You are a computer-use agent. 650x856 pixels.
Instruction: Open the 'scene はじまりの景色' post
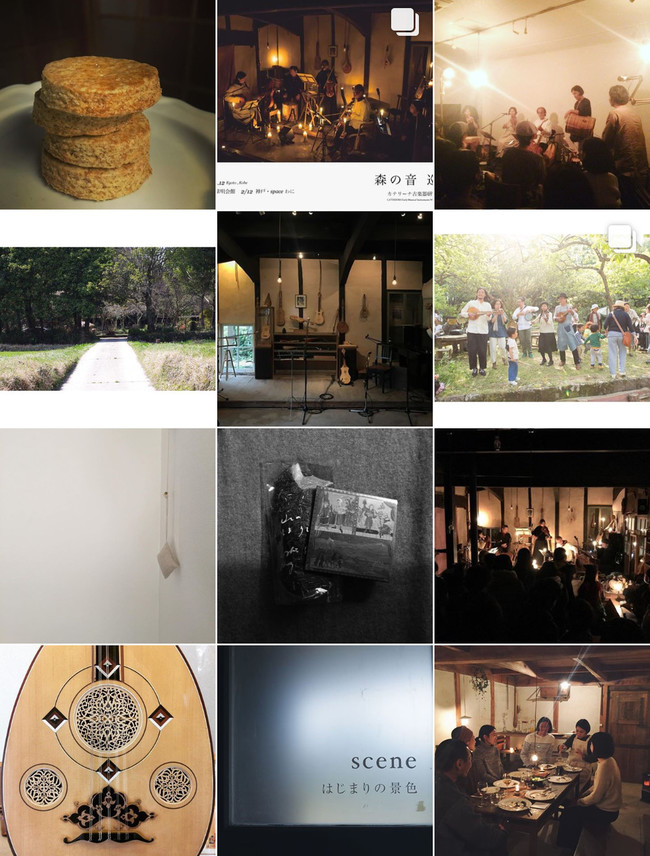325,750
